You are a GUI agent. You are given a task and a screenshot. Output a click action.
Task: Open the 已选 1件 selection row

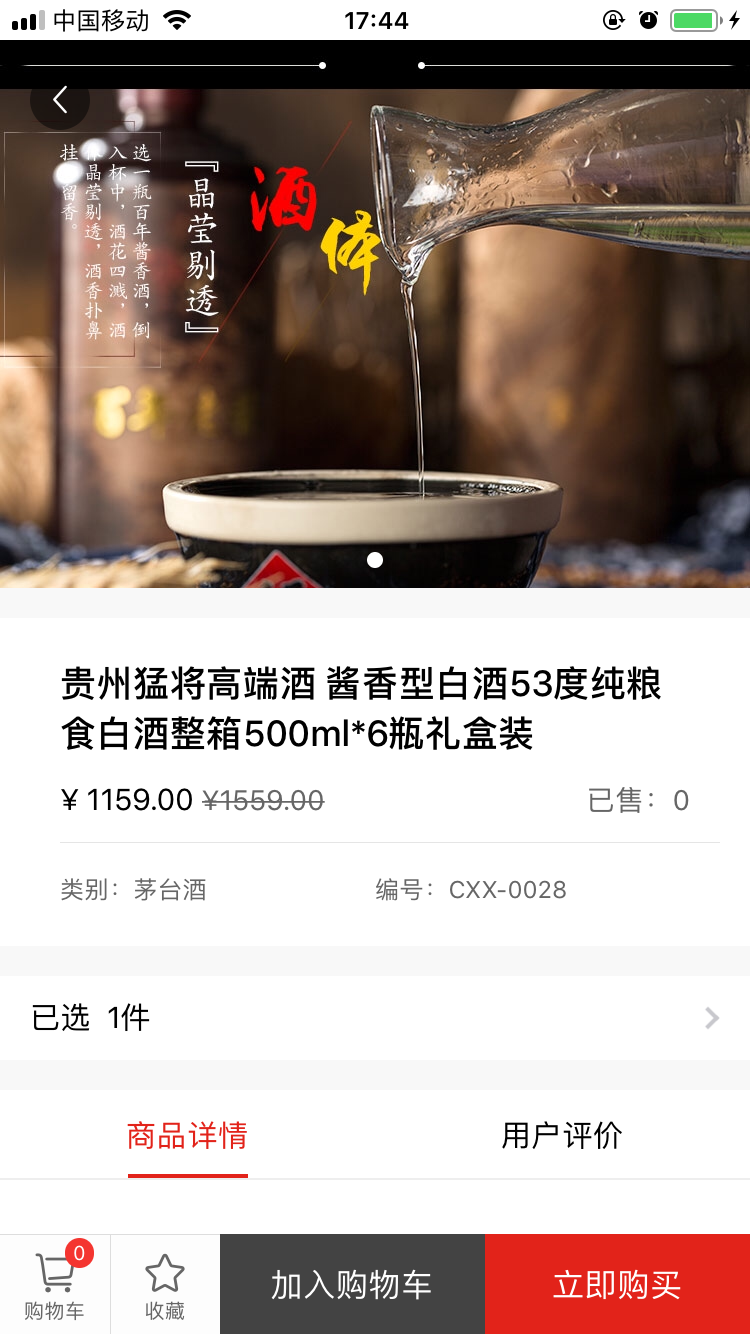point(375,1018)
